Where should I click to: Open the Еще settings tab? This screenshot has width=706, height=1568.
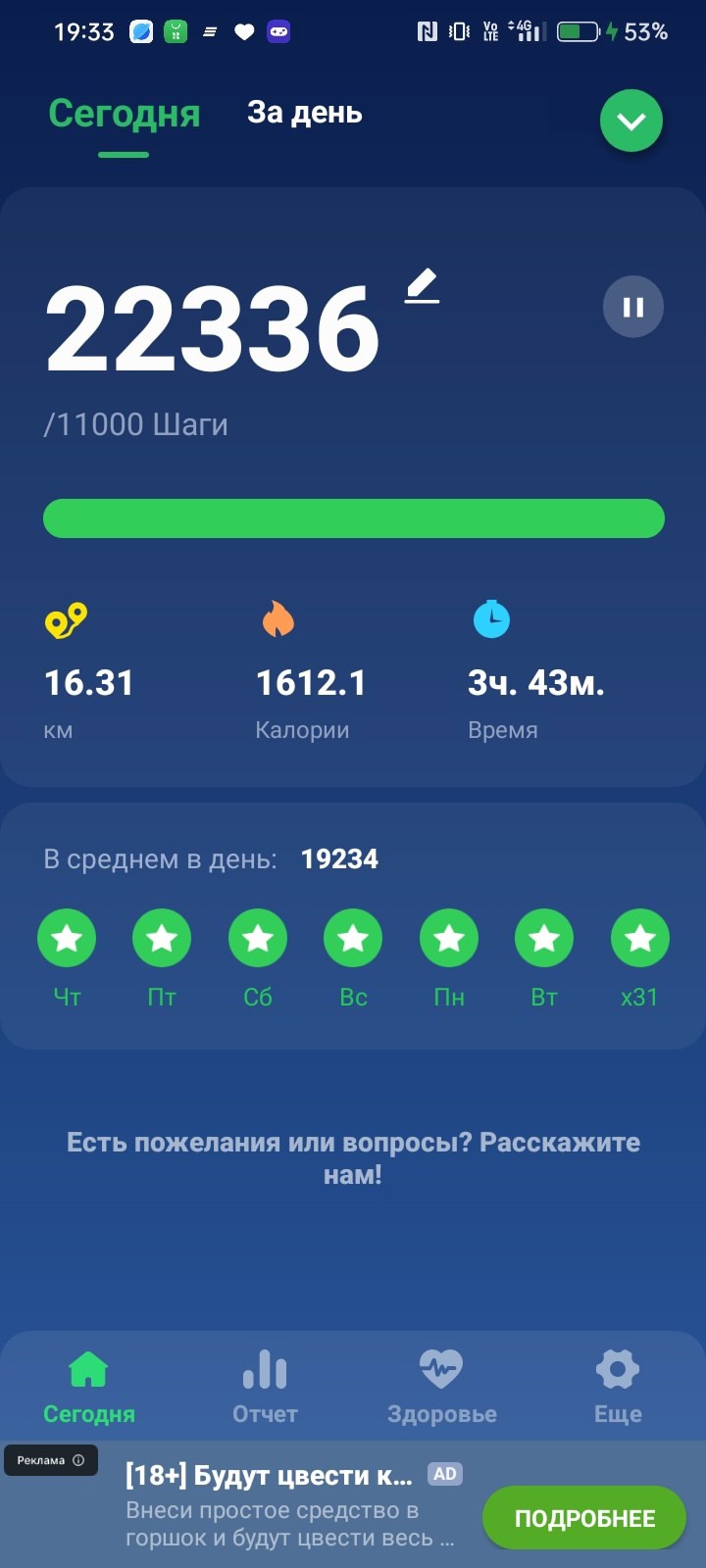[x=618, y=1387]
